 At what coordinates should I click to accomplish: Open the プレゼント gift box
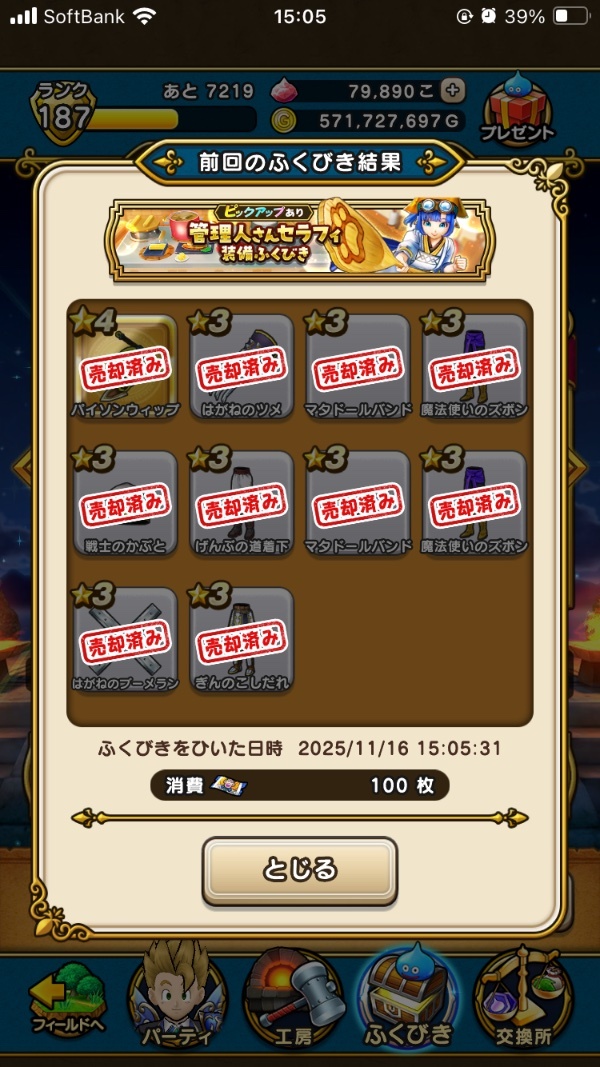coord(518,109)
